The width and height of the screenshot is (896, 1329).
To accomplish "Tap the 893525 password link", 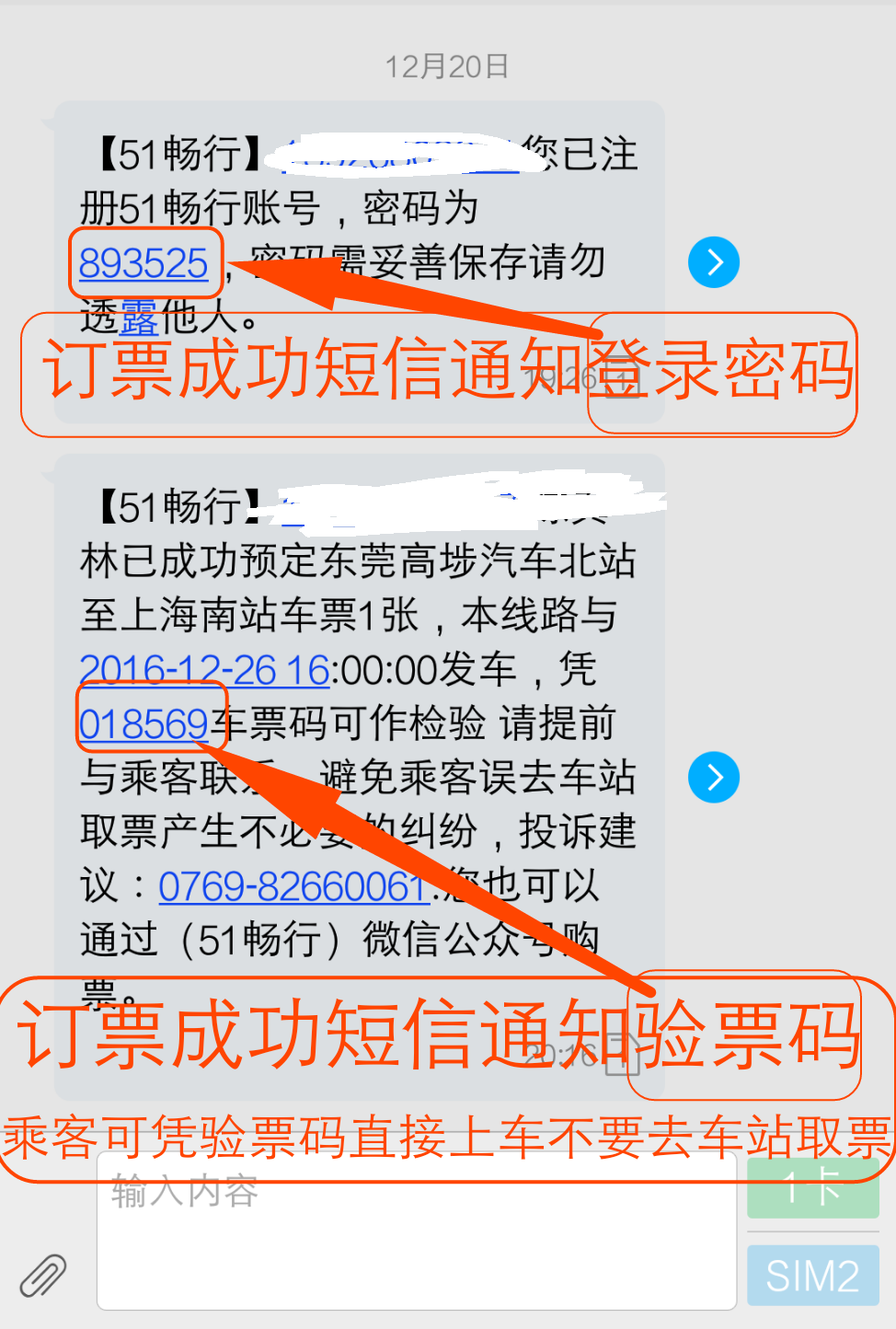I will click(x=144, y=264).
